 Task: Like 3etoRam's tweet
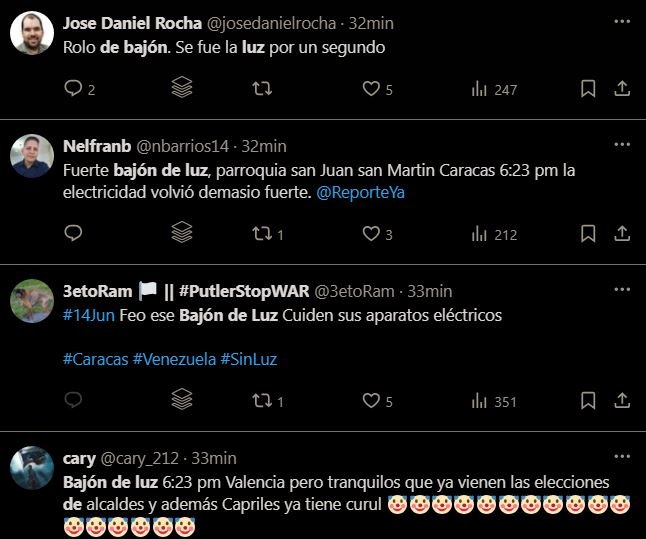coord(371,401)
